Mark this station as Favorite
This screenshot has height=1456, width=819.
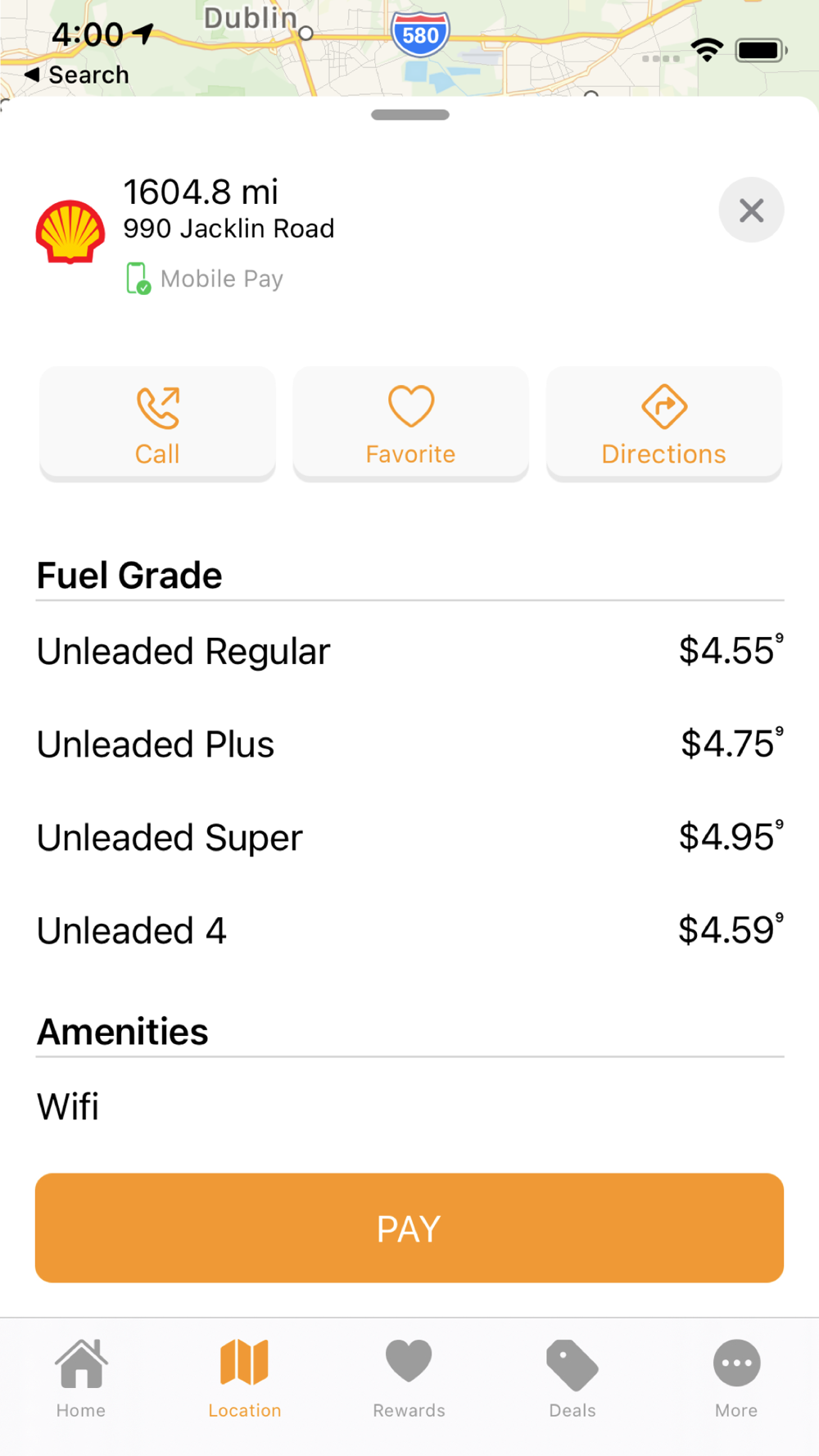click(x=410, y=424)
